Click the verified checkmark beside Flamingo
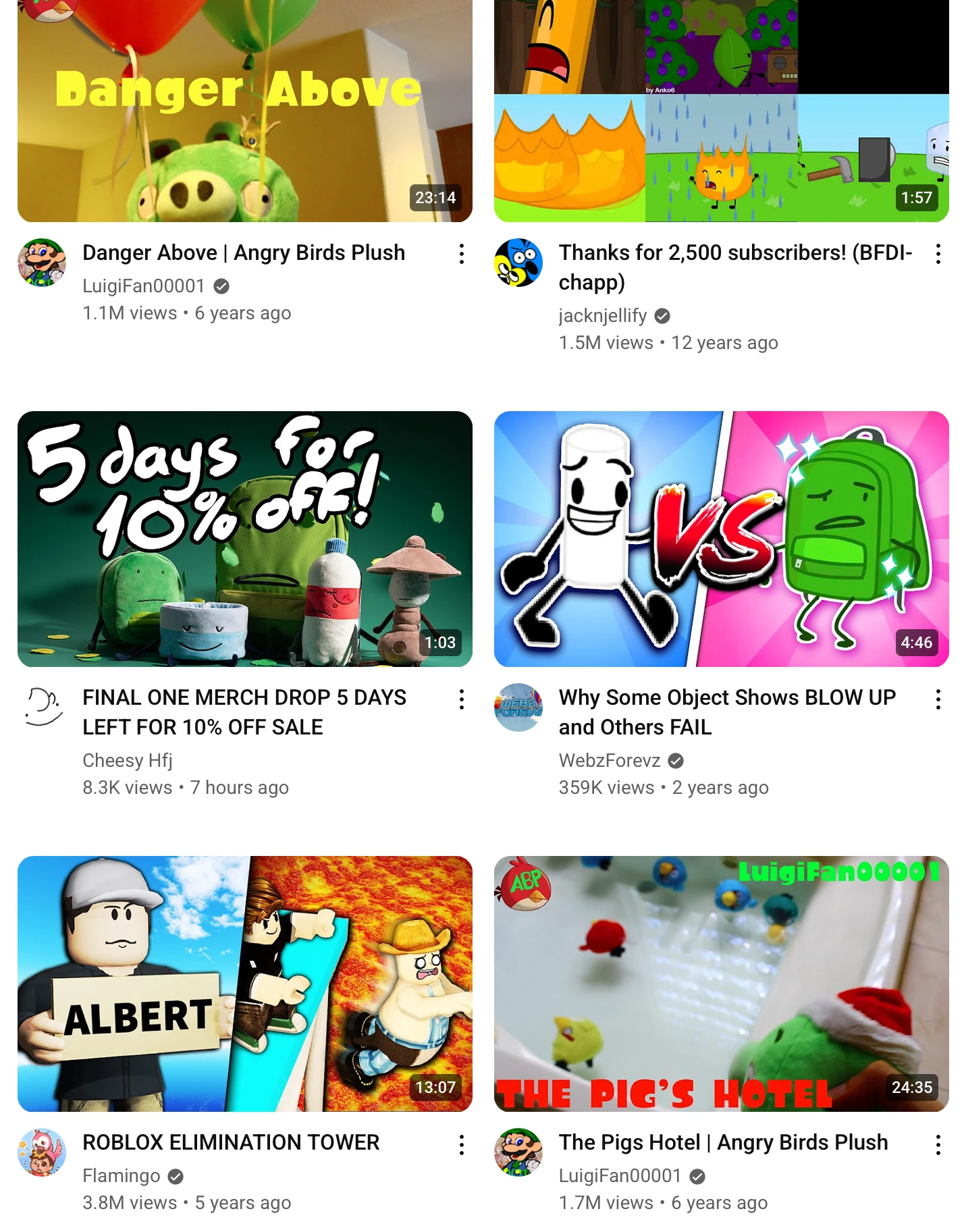The height and width of the screenshot is (1232, 964). click(x=176, y=1175)
